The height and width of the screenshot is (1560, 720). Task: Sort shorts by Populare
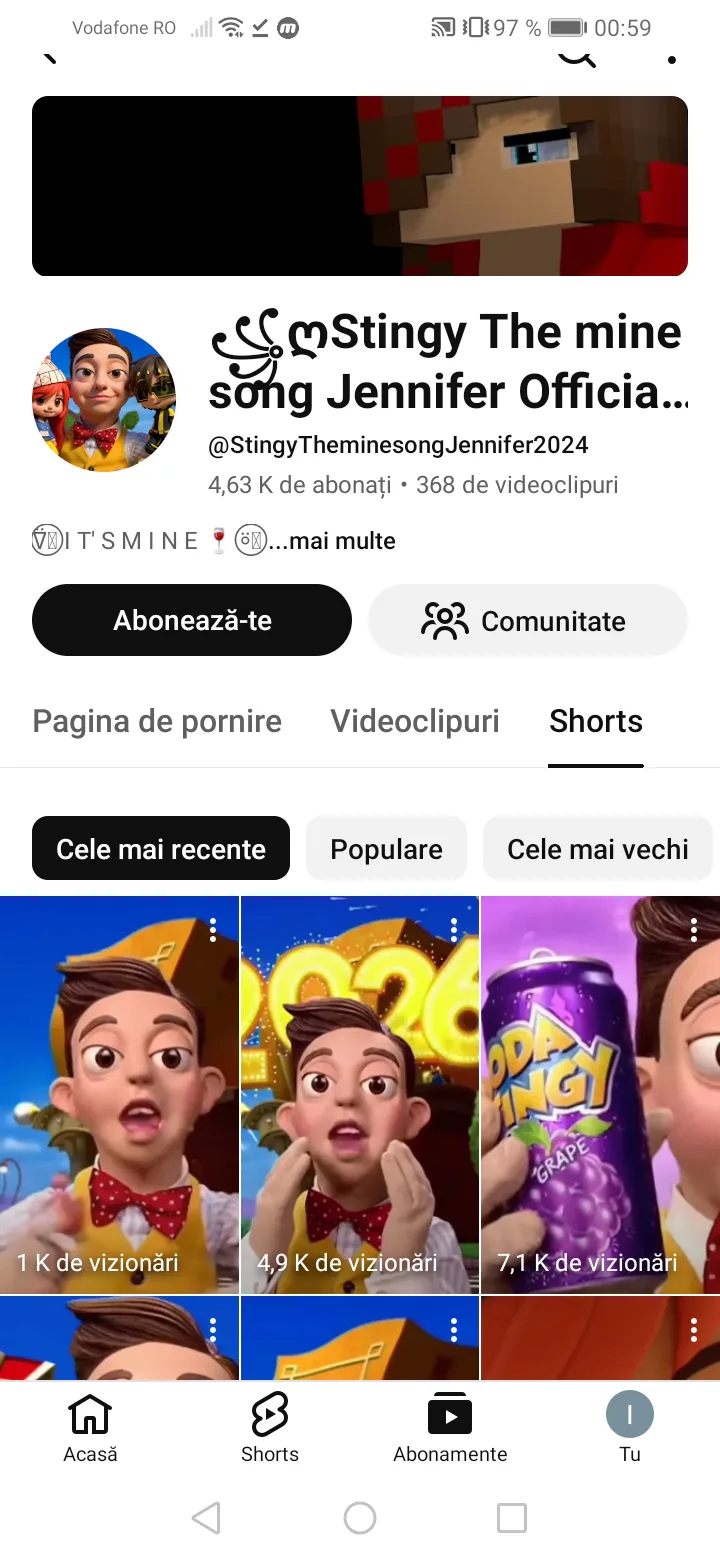pos(386,849)
